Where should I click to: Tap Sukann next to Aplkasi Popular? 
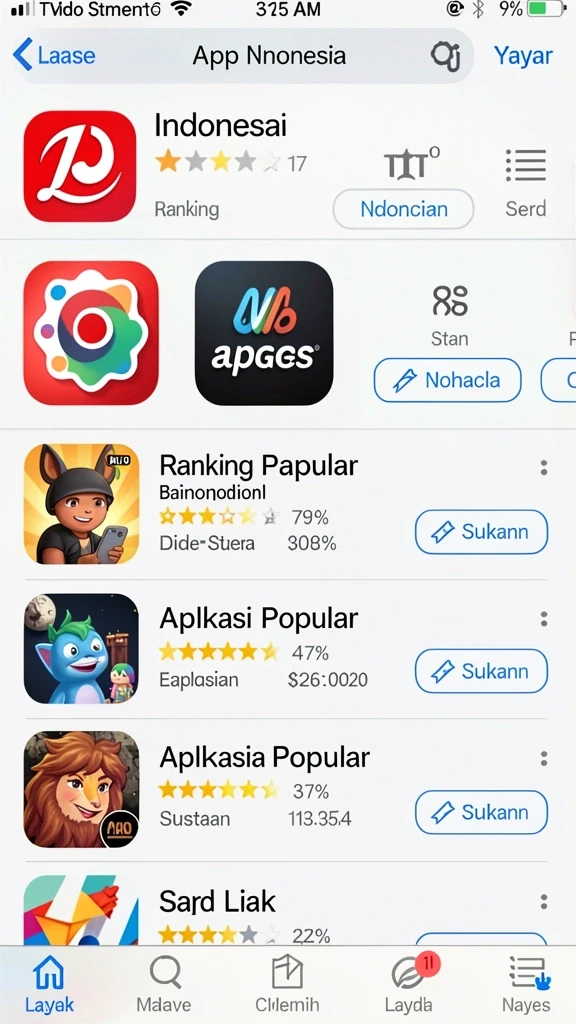481,671
